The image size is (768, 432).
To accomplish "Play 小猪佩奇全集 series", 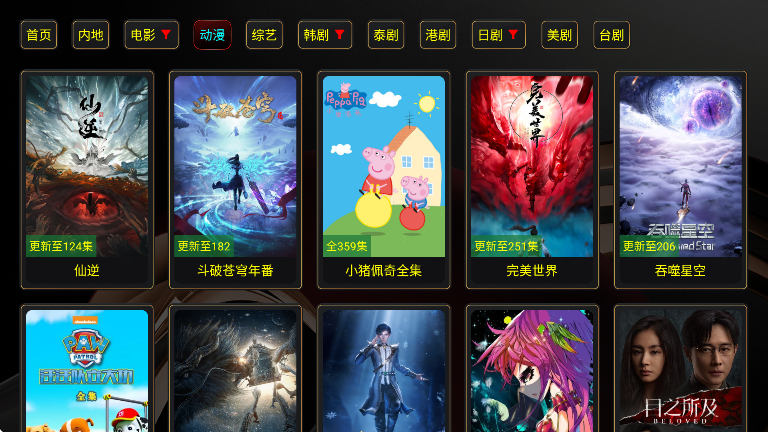I will (383, 178).
